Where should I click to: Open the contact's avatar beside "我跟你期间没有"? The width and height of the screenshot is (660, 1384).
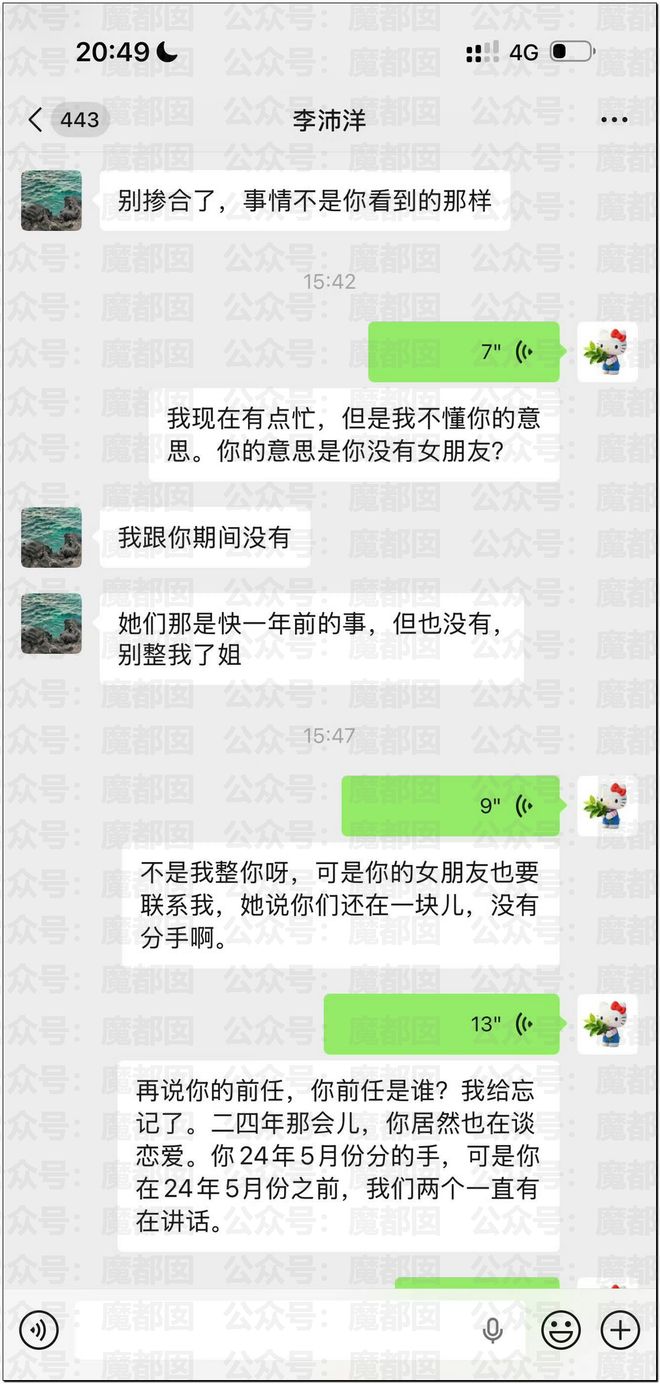click(x=52, y=537)
